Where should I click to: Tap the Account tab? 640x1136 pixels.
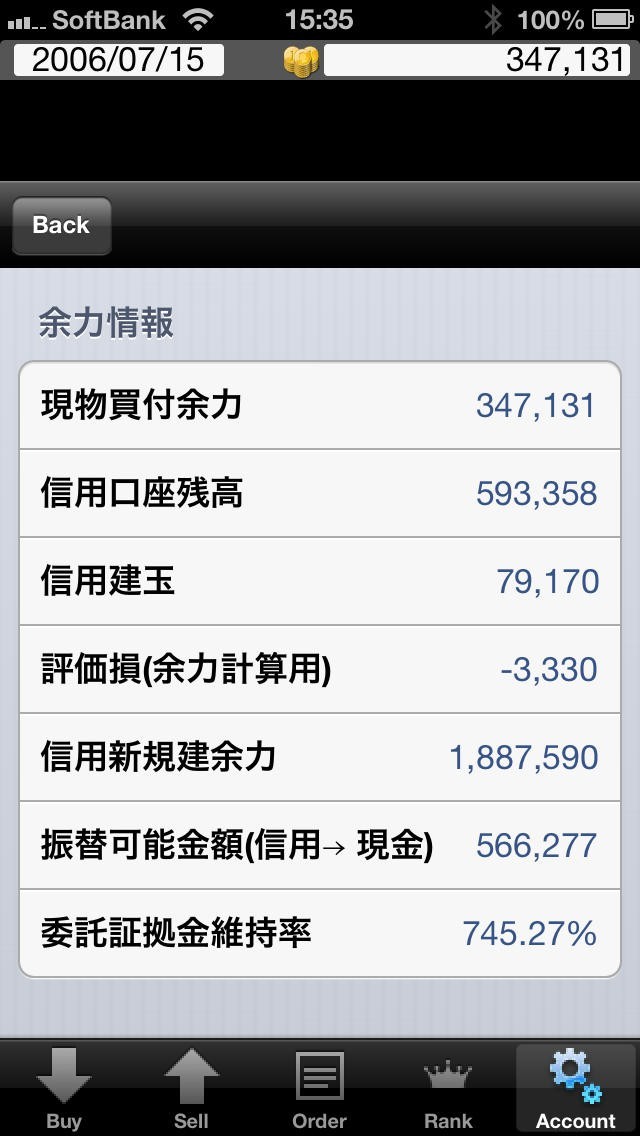(576, 1089)
